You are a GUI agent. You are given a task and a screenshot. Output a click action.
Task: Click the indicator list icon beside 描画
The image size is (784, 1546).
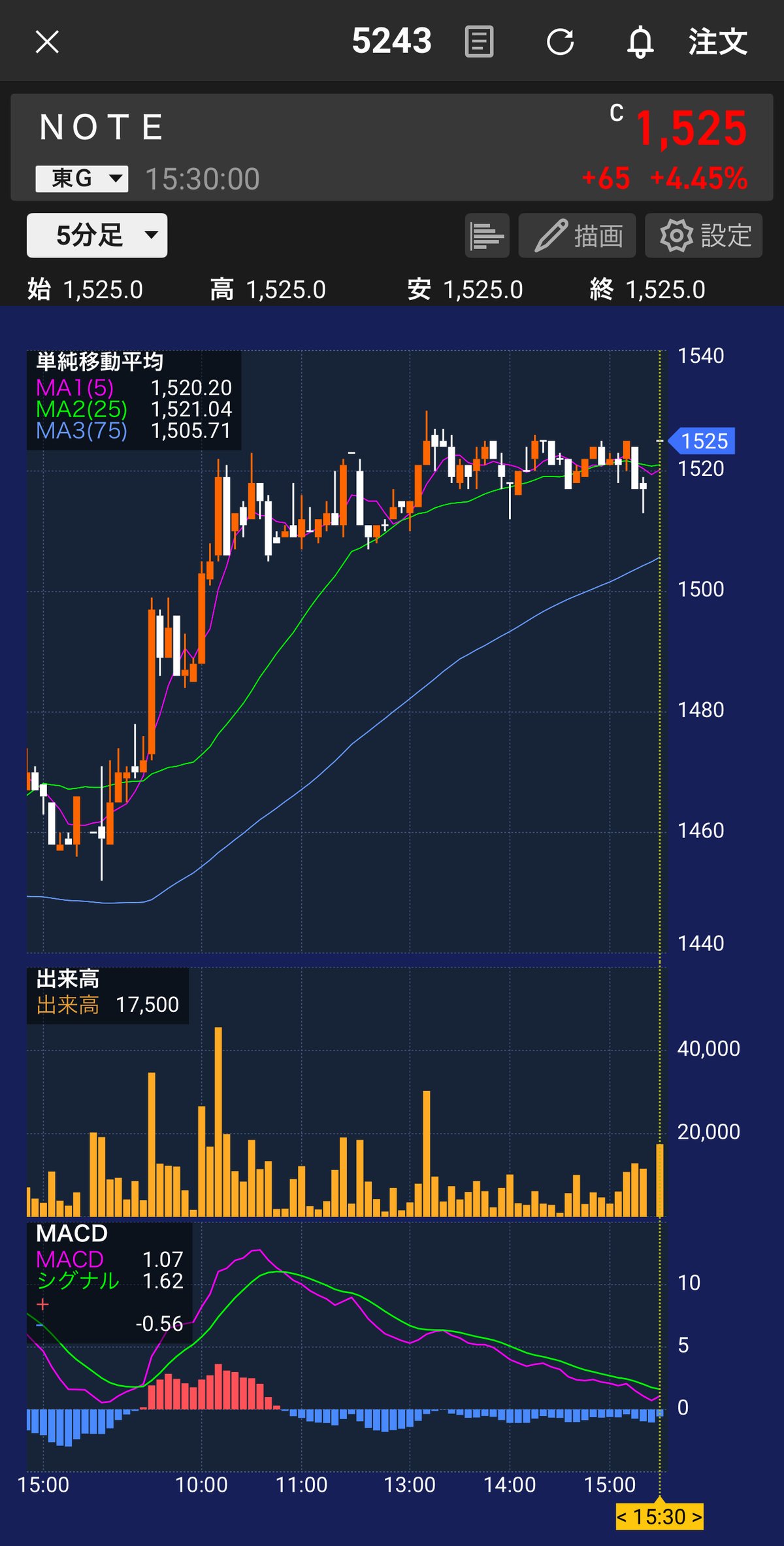coord(486,236)
